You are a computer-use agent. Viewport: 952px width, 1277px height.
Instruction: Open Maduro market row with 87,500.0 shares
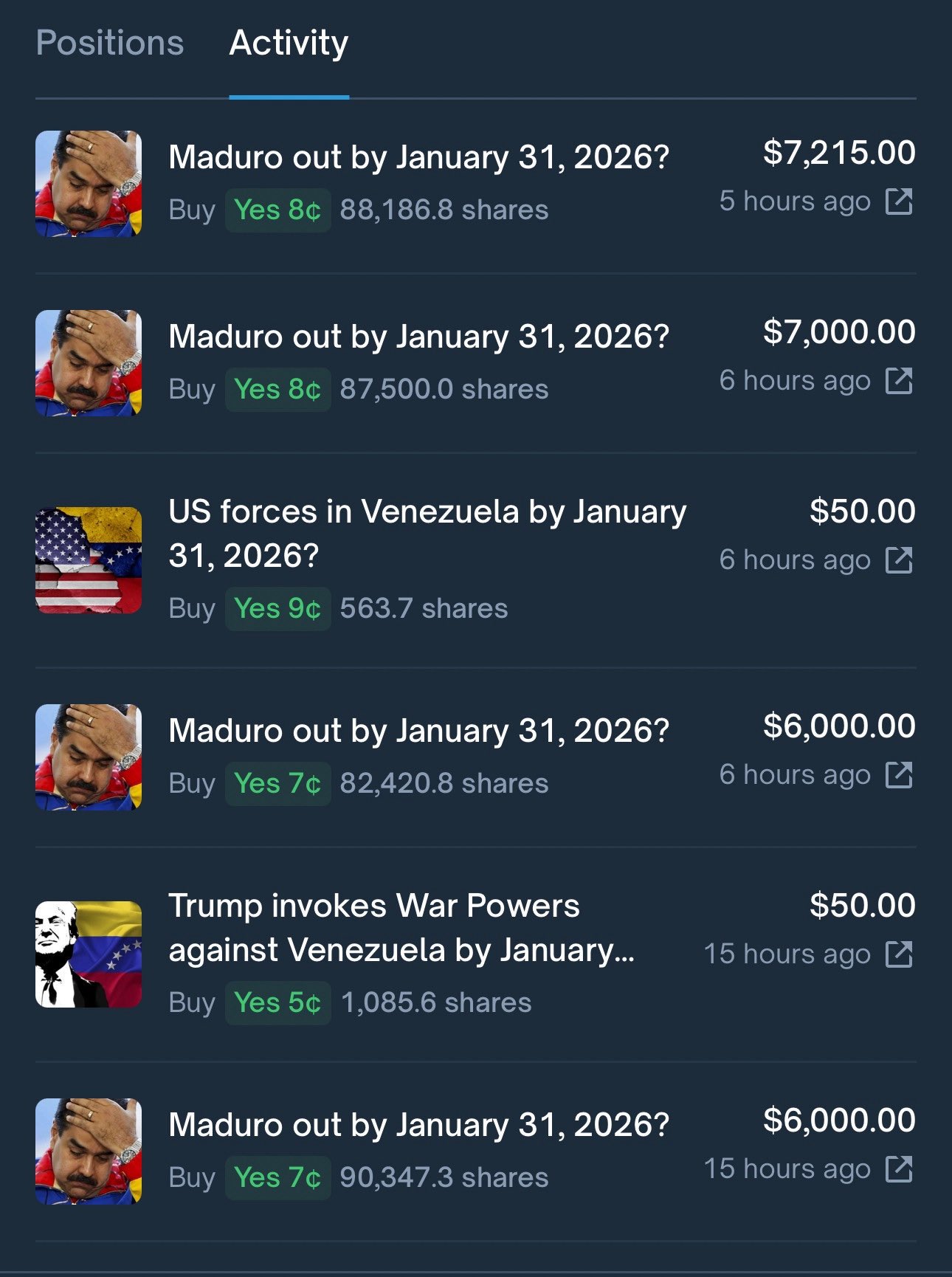click(418, 337)
